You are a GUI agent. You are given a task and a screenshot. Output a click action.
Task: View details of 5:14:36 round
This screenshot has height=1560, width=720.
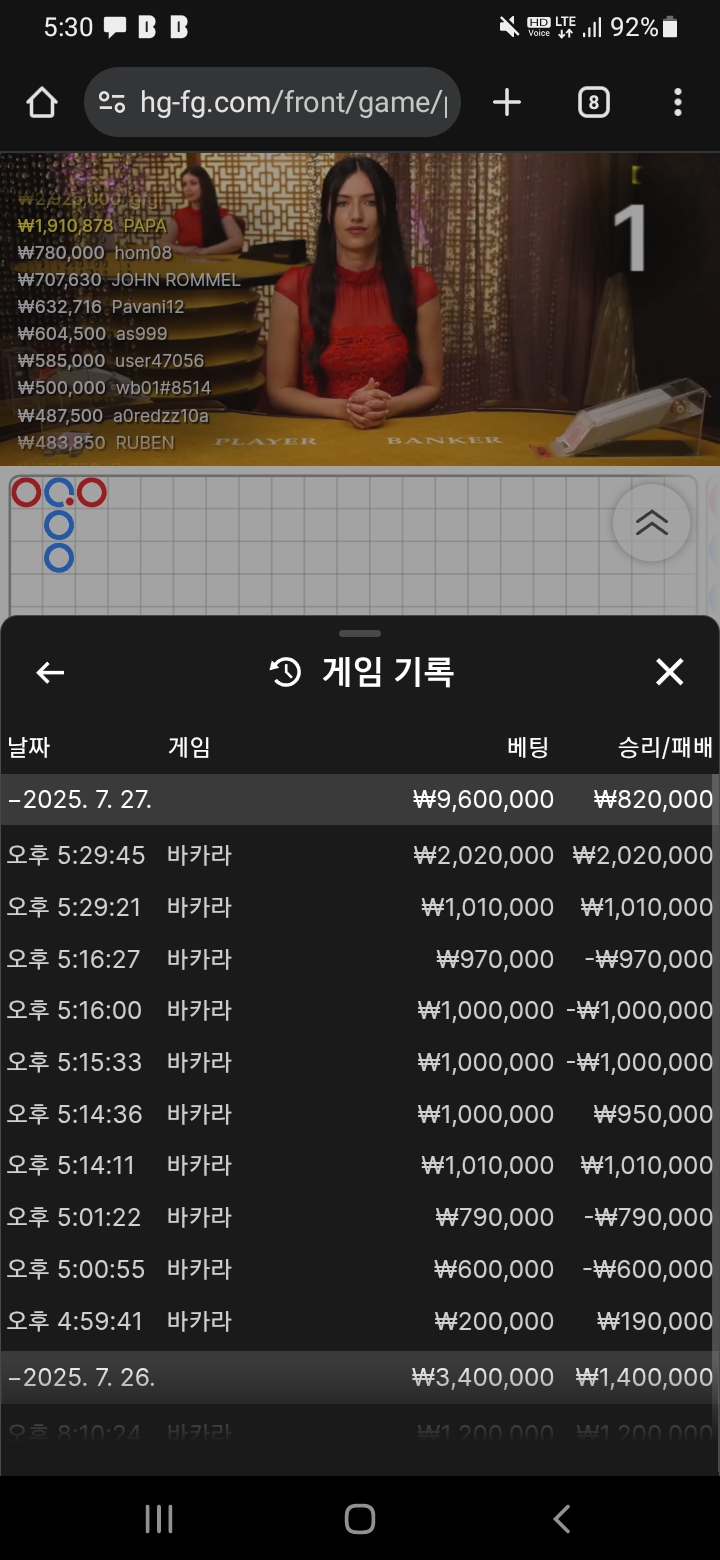[x=360, y=1114]
